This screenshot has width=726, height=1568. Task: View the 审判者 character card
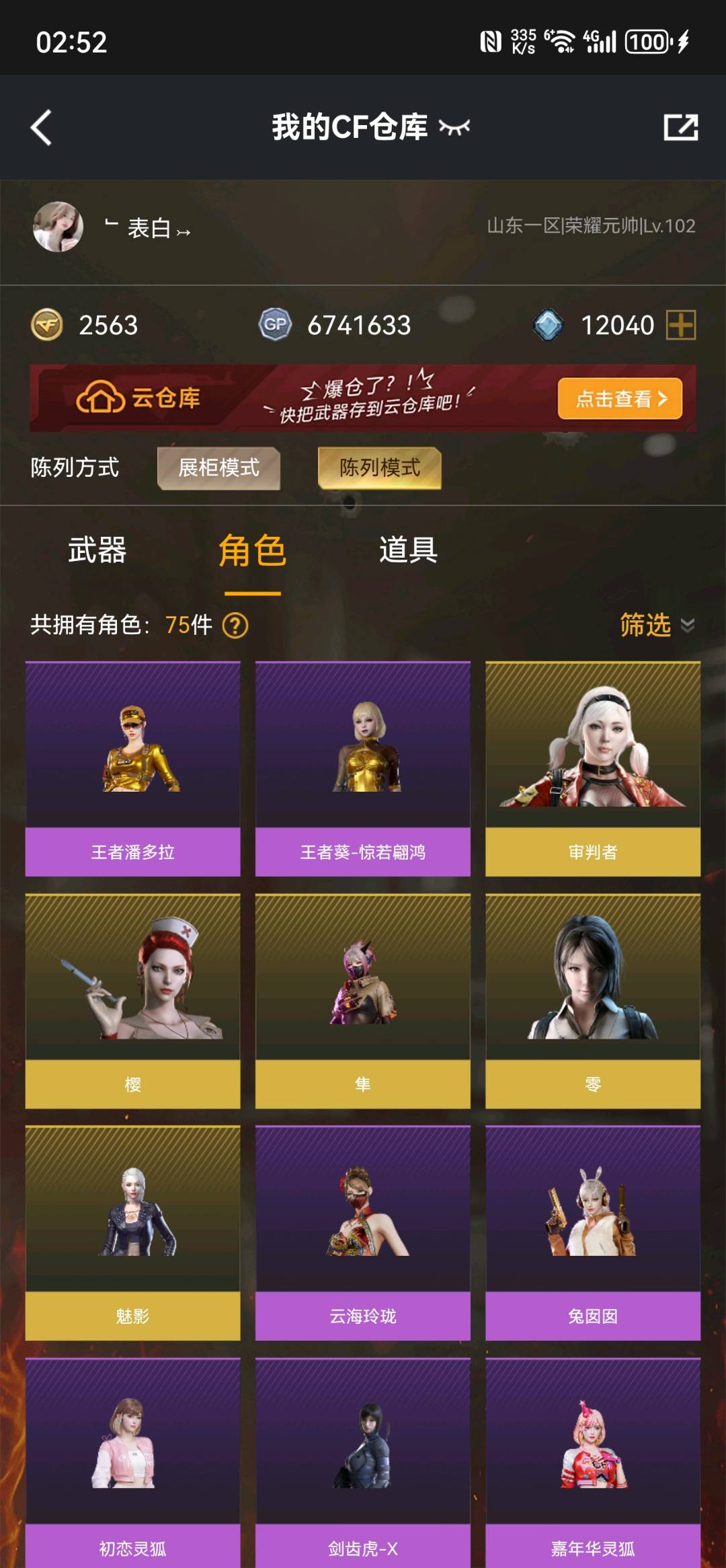point(592,768)
